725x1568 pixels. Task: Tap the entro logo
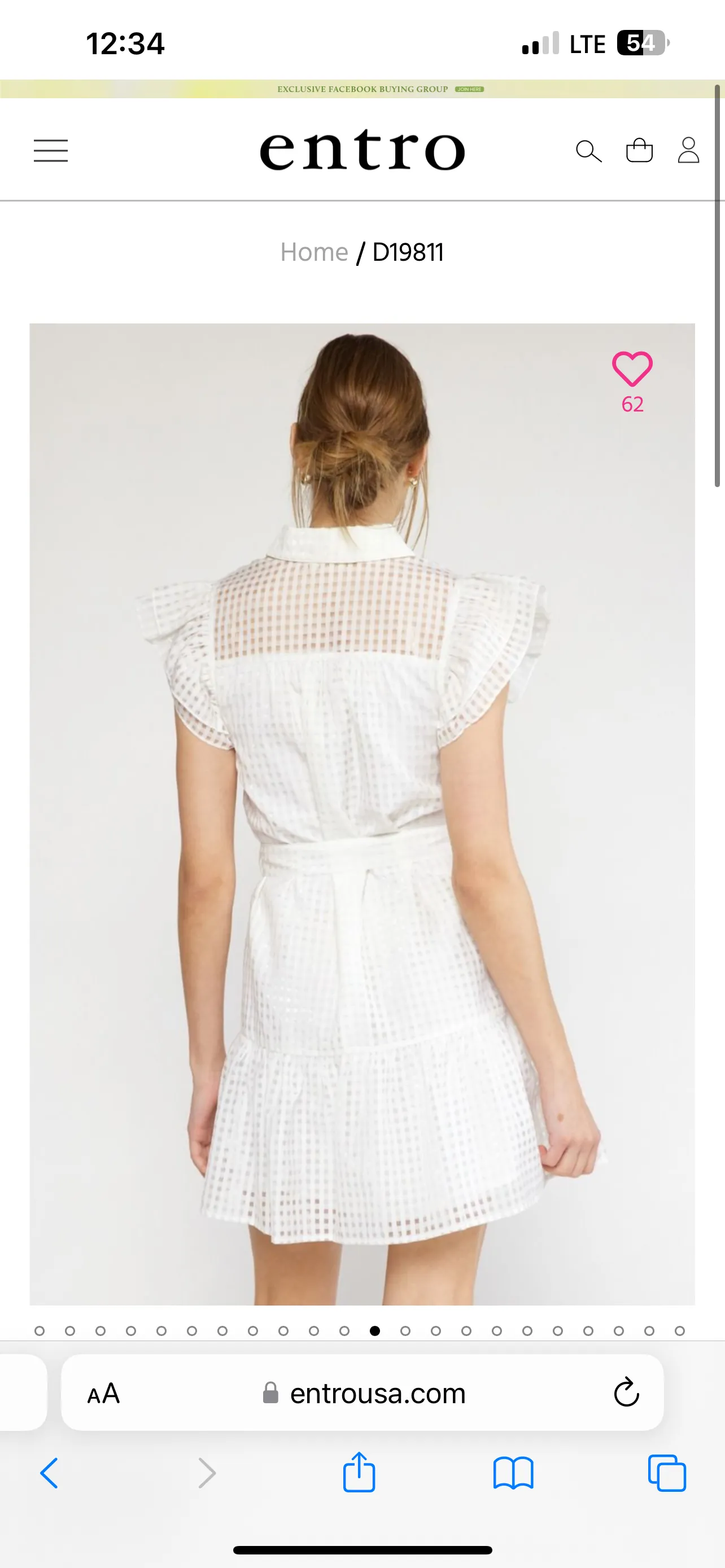coord(362,151)
